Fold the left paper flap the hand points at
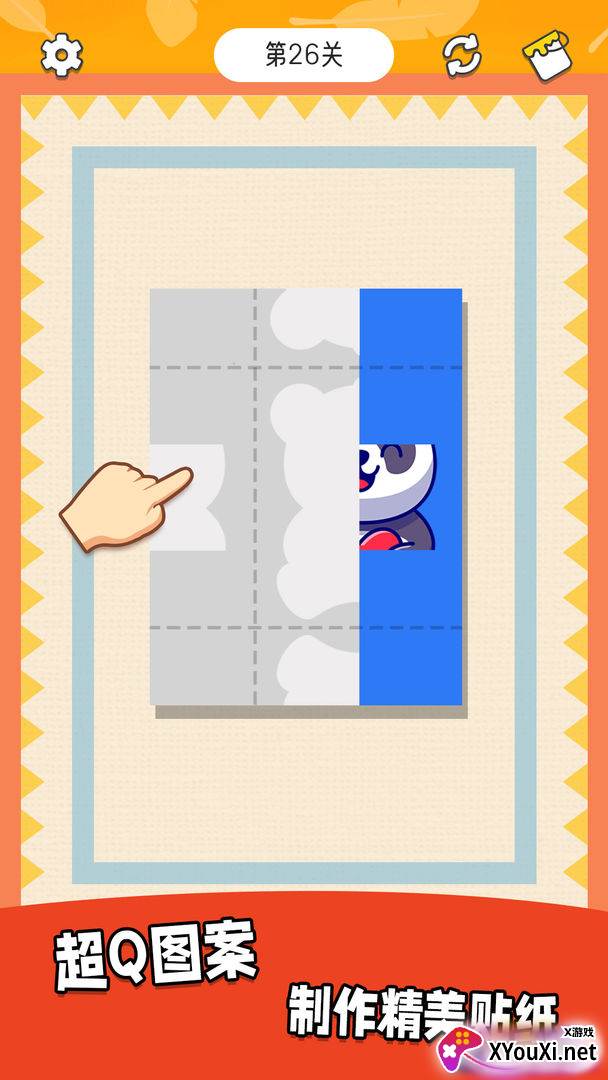 [187, 497]
